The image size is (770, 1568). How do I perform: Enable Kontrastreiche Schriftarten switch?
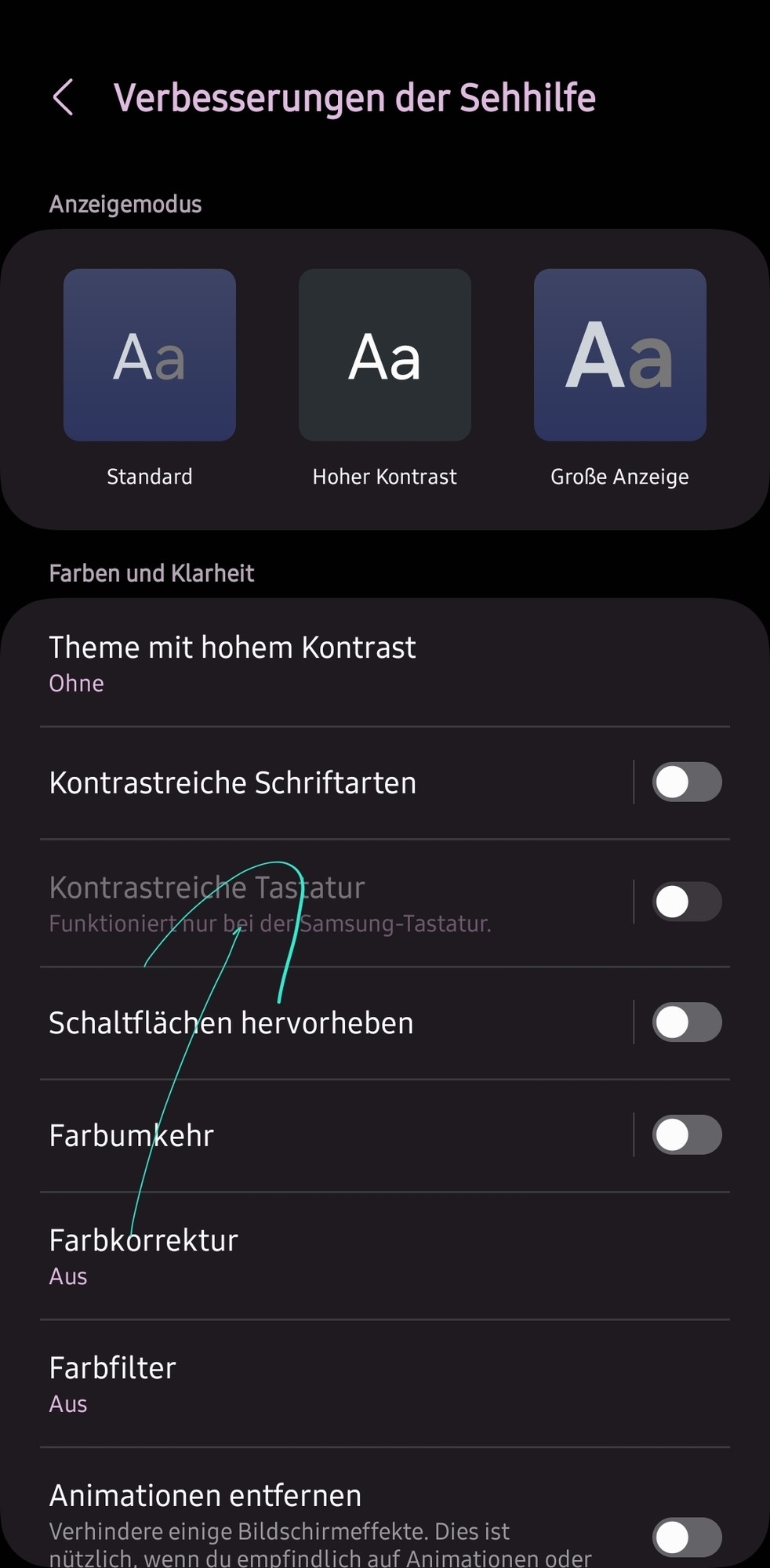pos(686,782)
